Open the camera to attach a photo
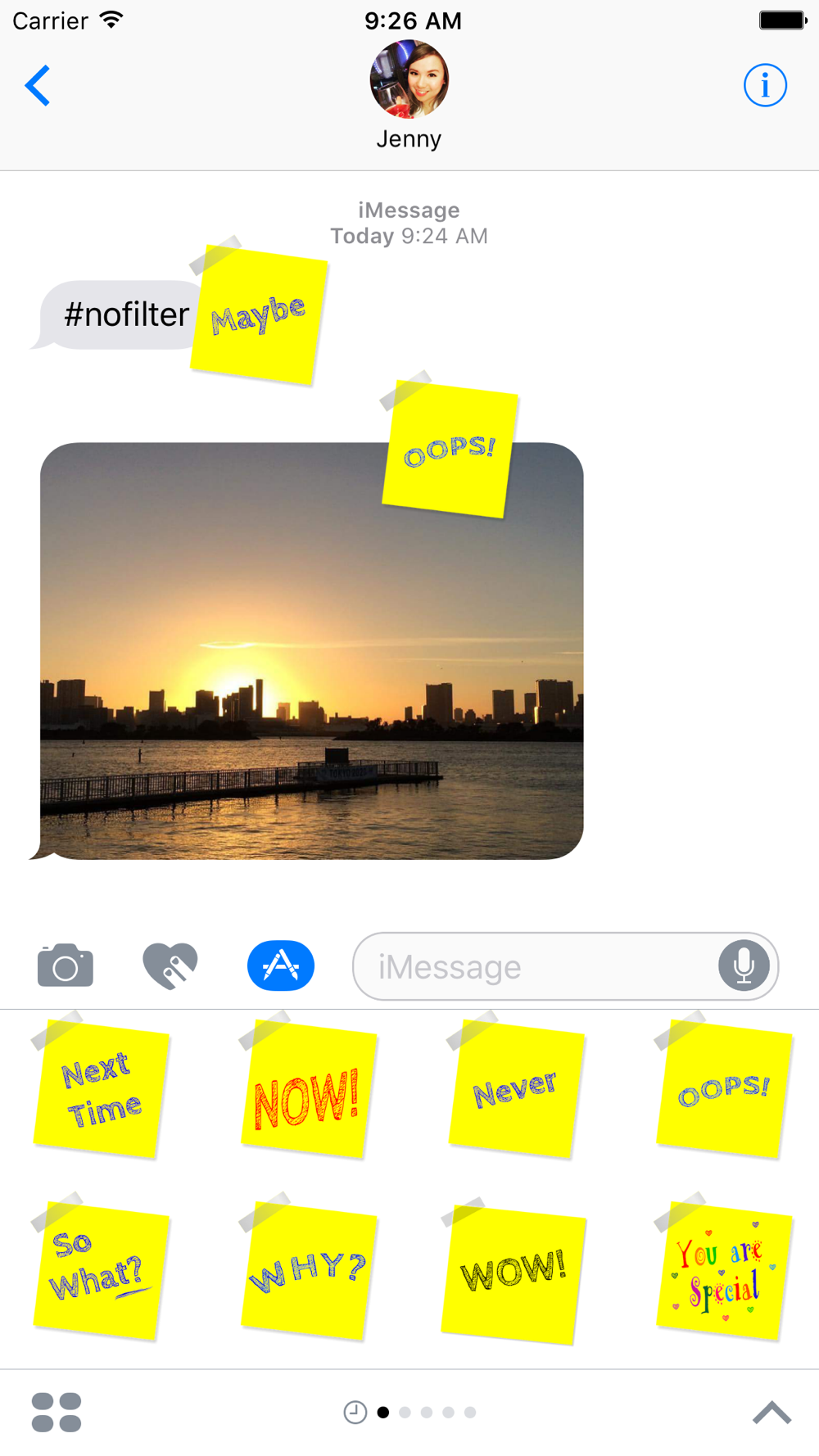Screen dimensions: 819x1456 tap(66, 965)
